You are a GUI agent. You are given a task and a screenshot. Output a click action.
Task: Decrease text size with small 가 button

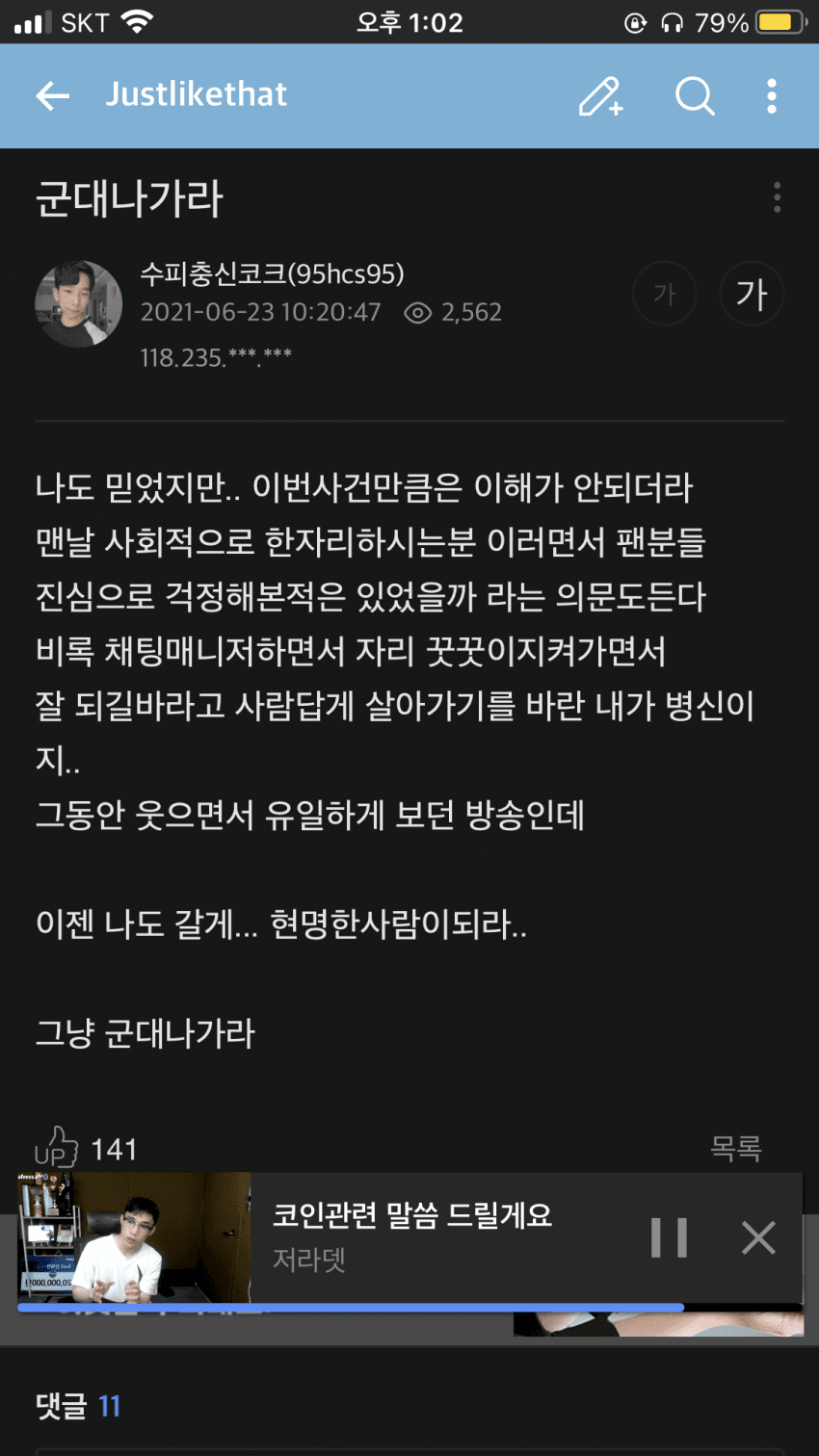pyautogui.click(x=664, y=294)
